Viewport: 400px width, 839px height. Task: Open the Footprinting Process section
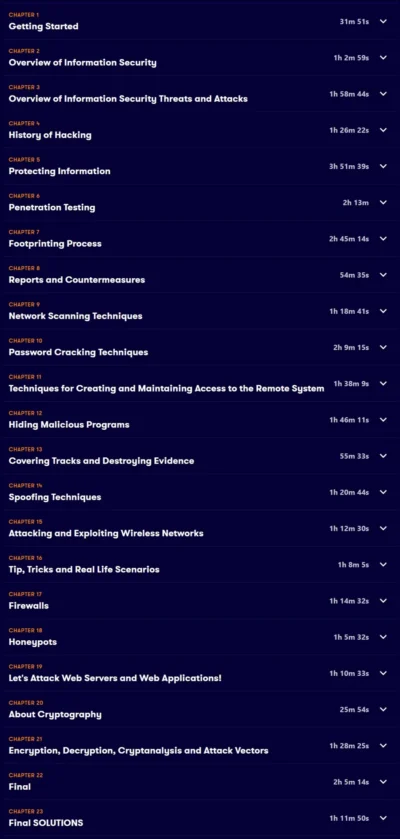point(200,239)
